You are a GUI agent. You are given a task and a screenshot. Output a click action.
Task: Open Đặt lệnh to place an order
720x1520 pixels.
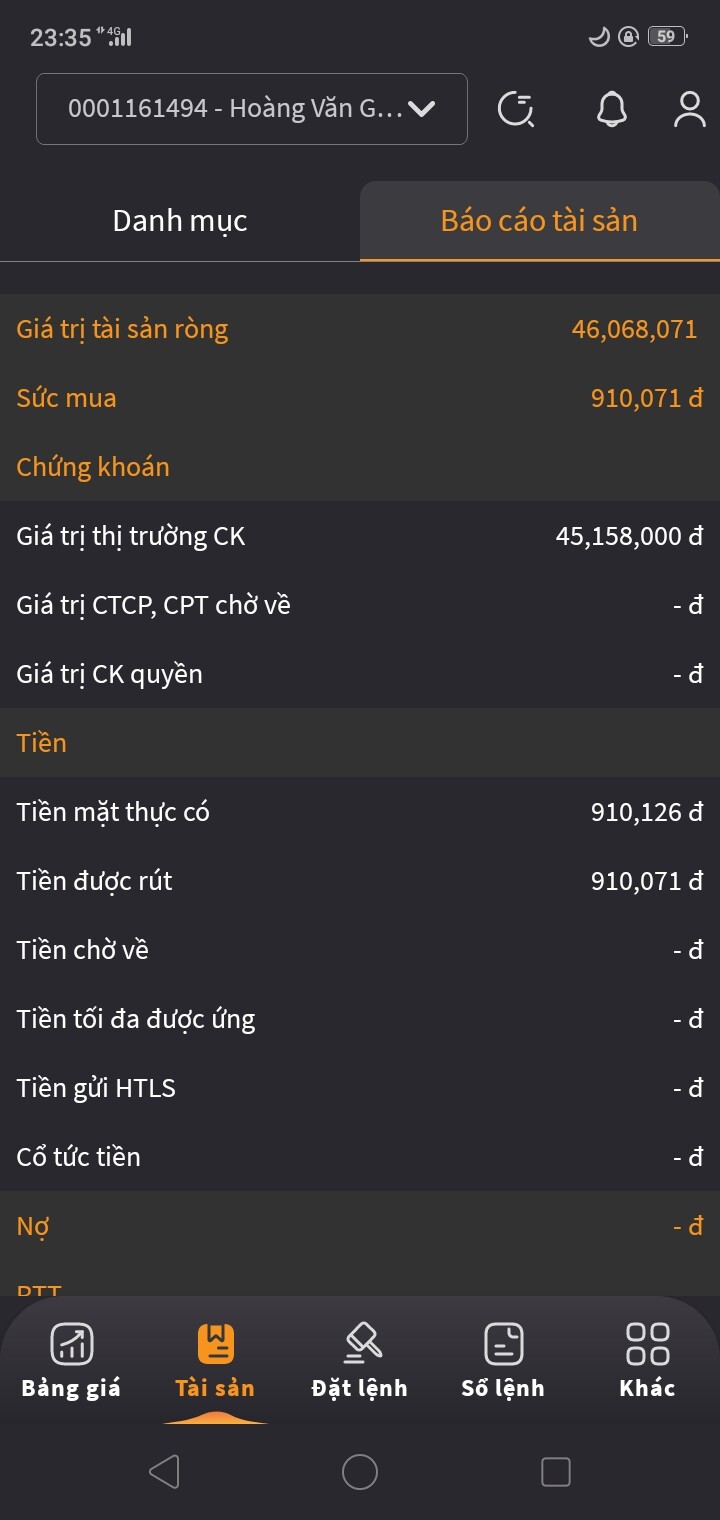click(359, 1359)
